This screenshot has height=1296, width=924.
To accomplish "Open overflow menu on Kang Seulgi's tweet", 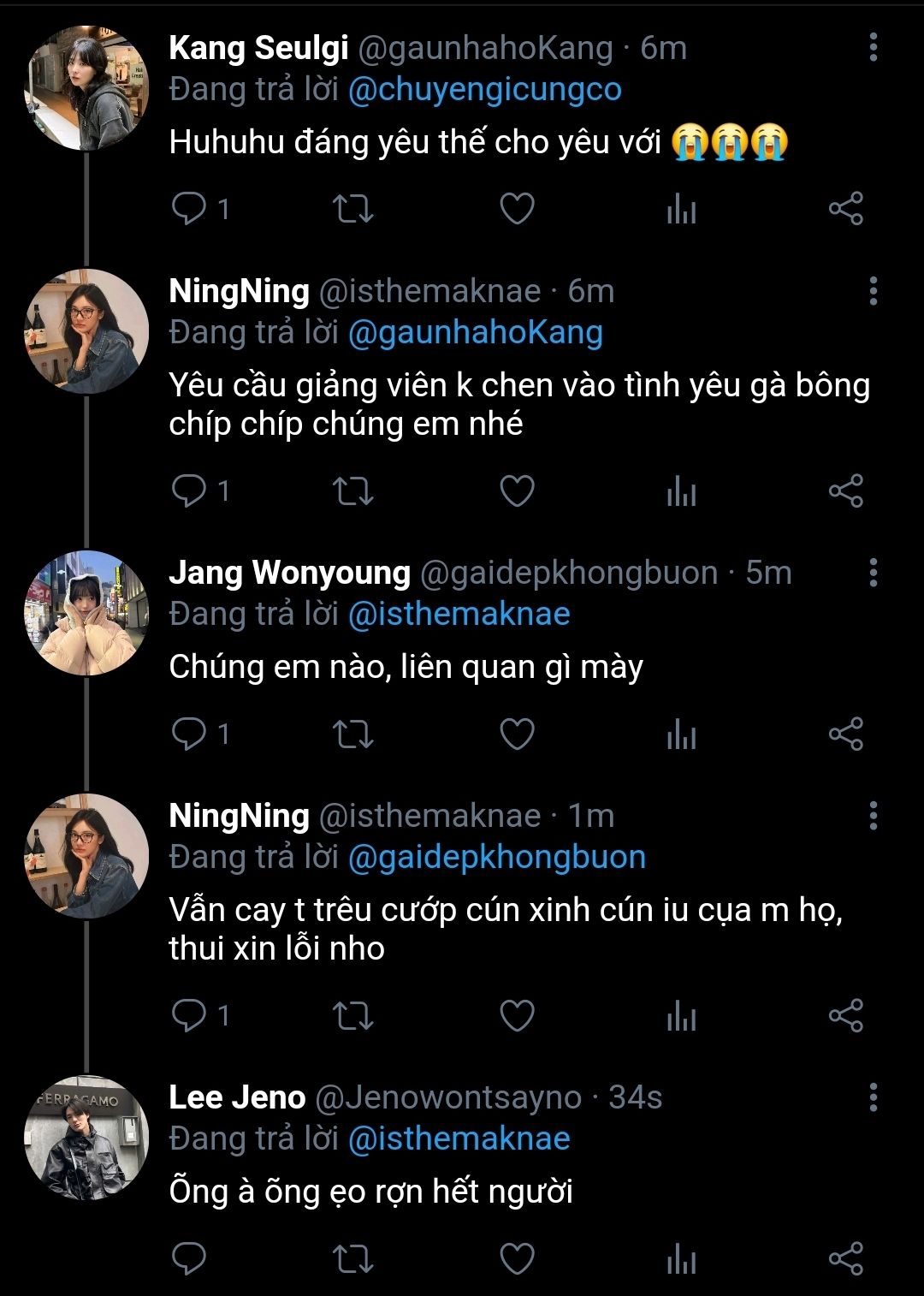I will [x=873, y=48].
